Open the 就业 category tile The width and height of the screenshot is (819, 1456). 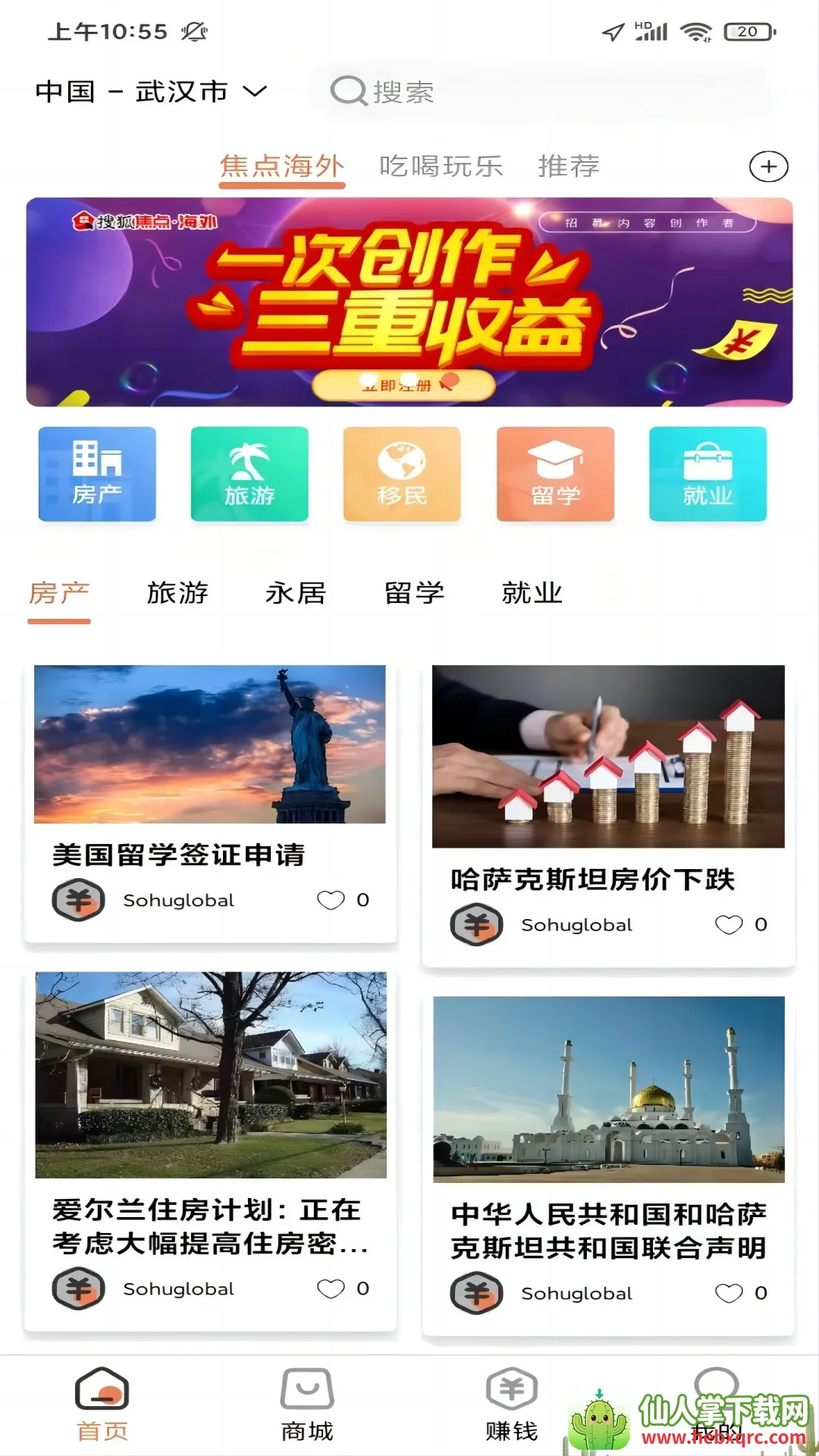pyautogui.click(x=708, y=474)
